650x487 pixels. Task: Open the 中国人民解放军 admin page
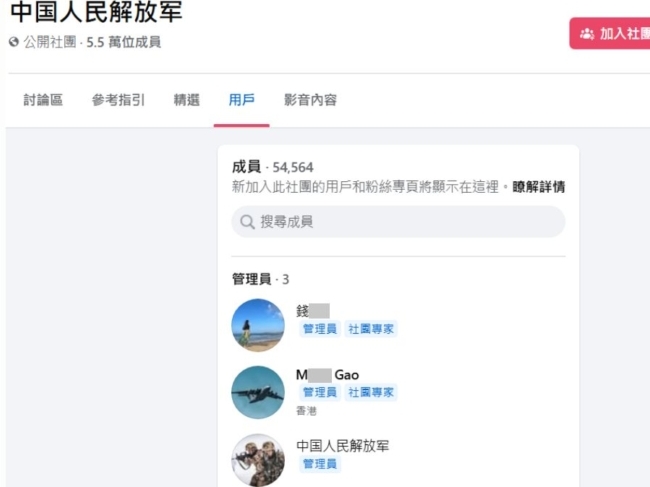coord(342,446)
